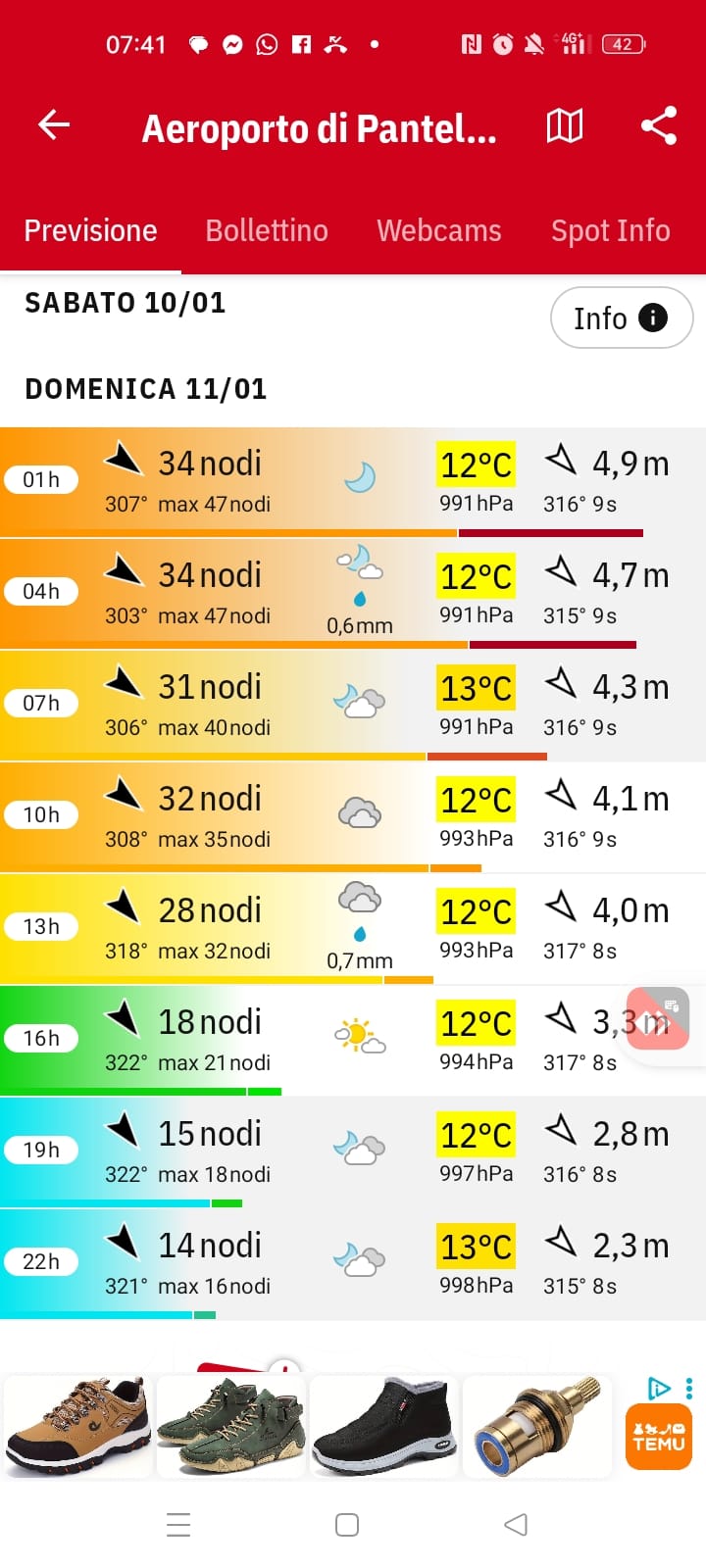Share this forecast
This screenshot has height=1568, width=706.
click(x=659, y=125)
